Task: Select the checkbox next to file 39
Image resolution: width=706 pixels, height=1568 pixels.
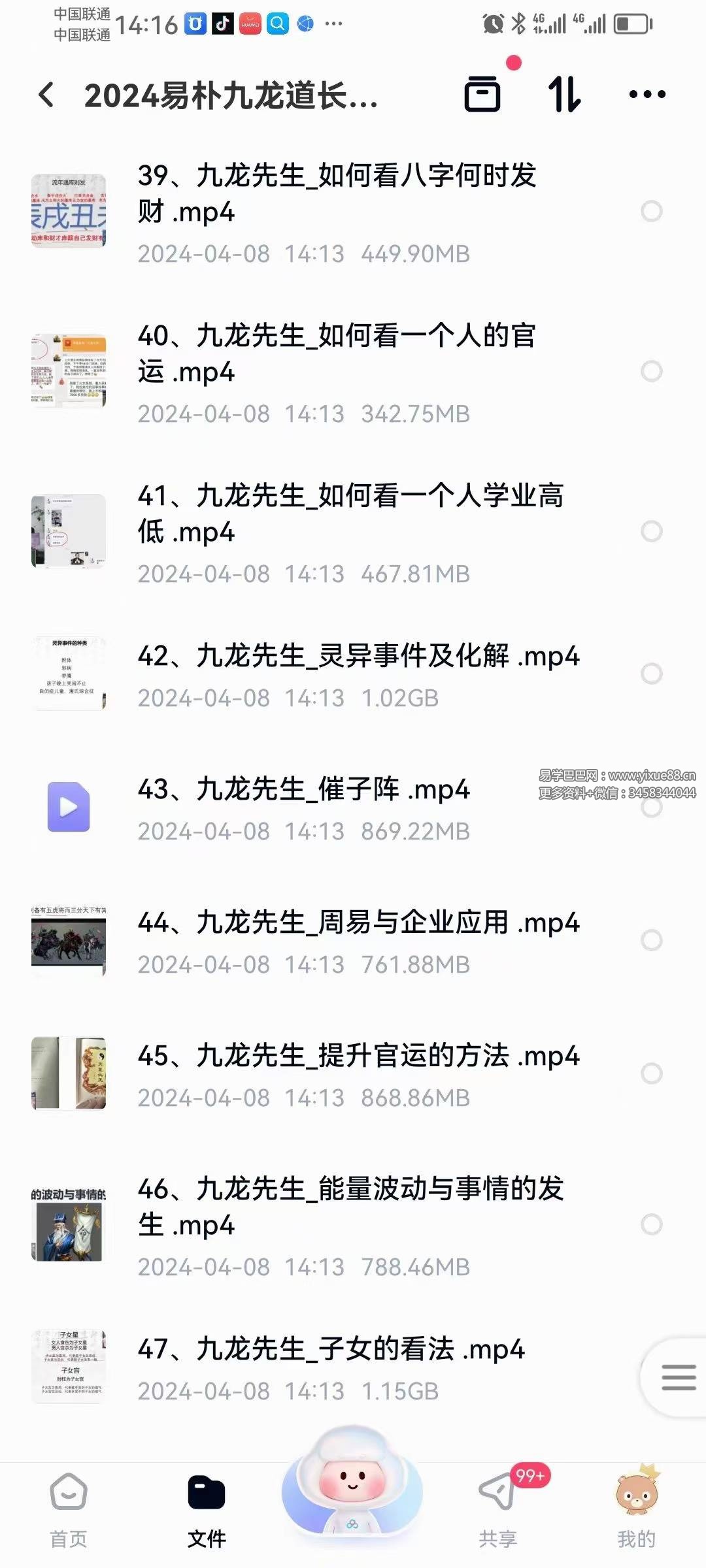Action: [651, 210]
